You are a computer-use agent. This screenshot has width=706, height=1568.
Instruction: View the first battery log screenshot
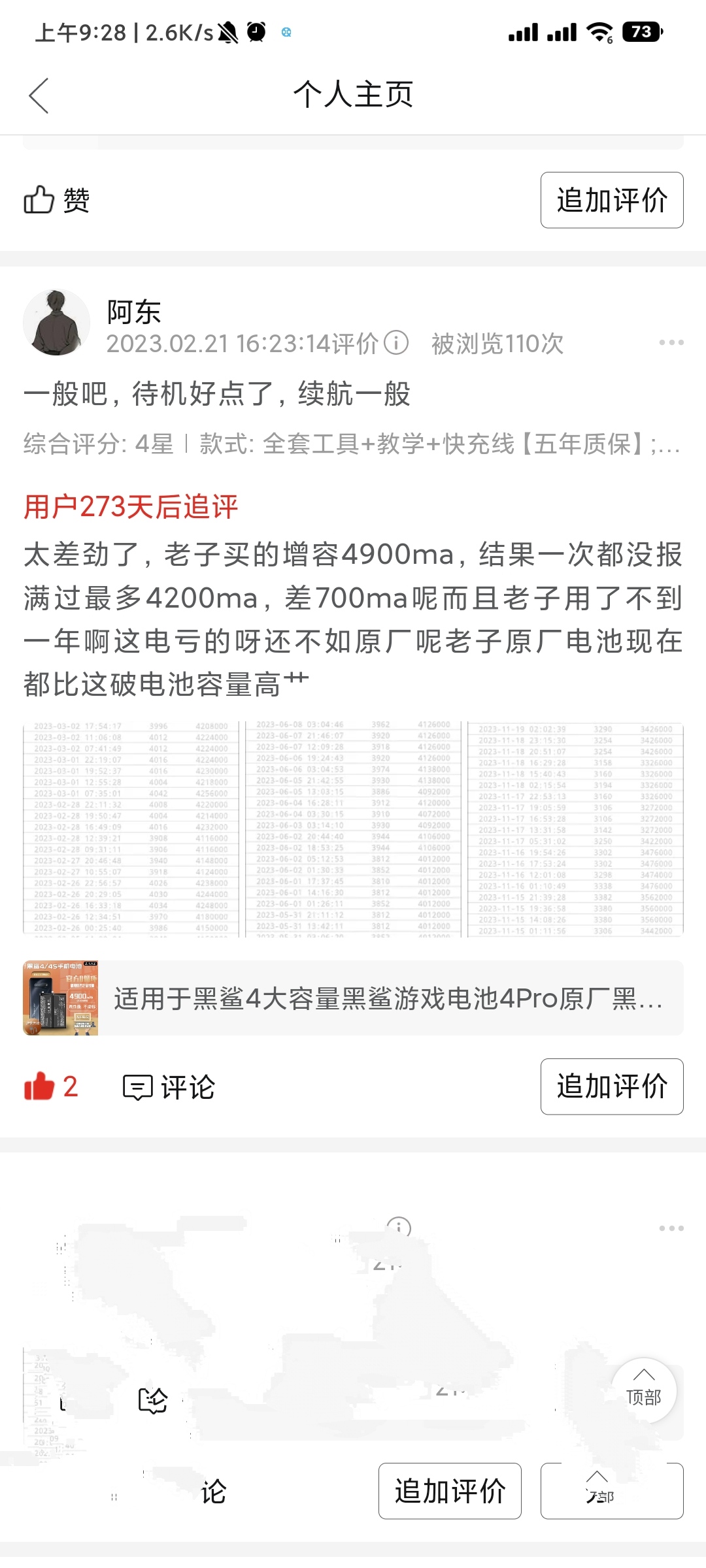(x=131, y=829)
